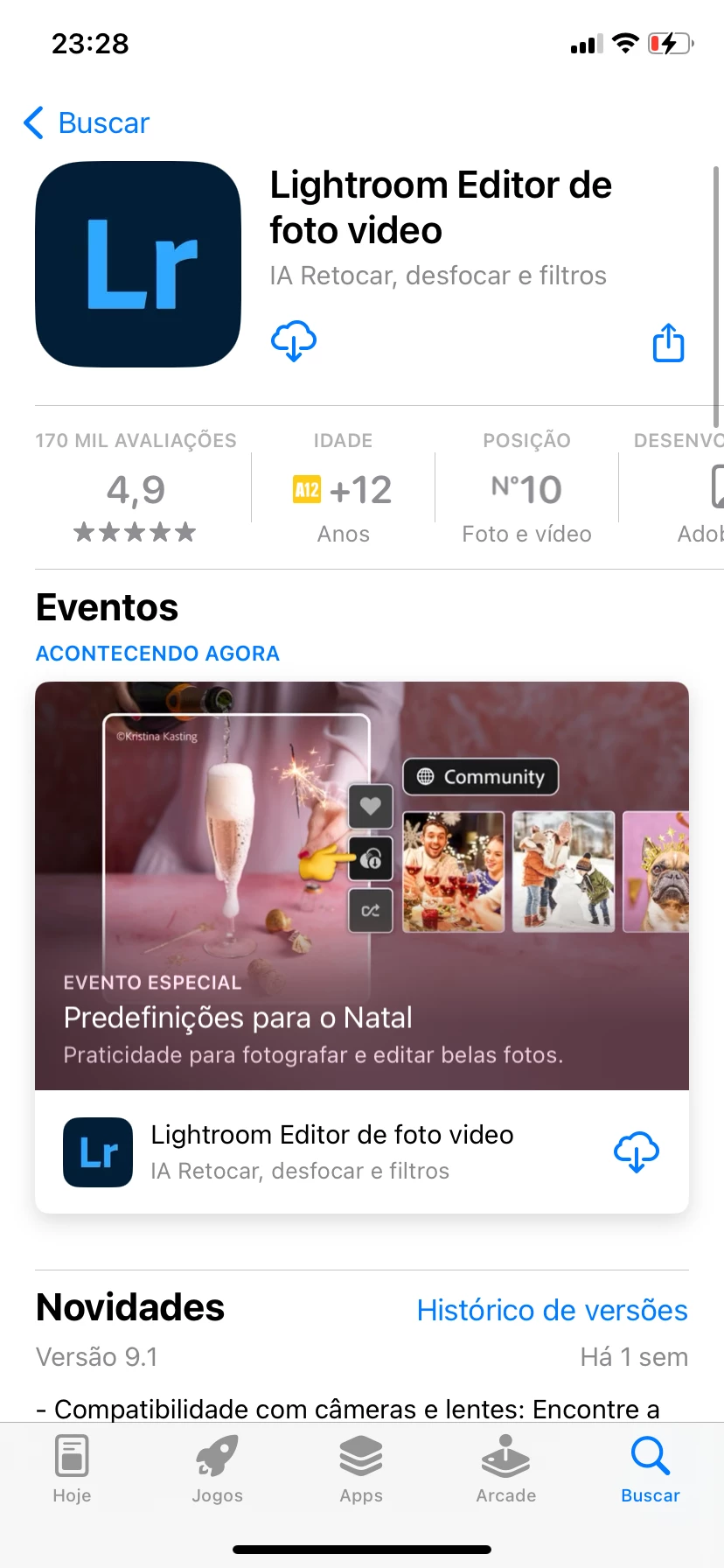View the Posição Nº10 Foto e vídeo chart

526,488
